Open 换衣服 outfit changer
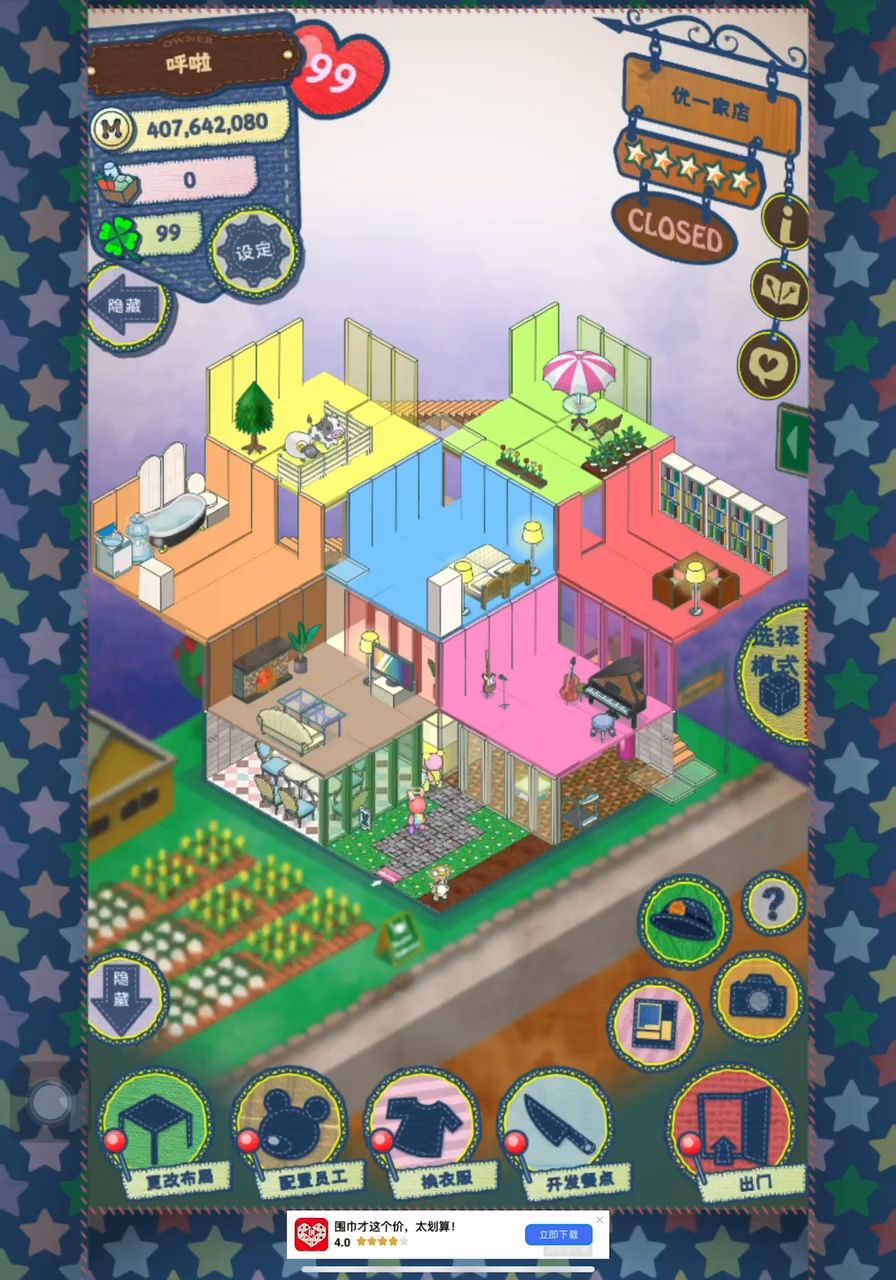Viewport: 896px width, 1280px height. pyautogui.click(x=423, y=1125)
